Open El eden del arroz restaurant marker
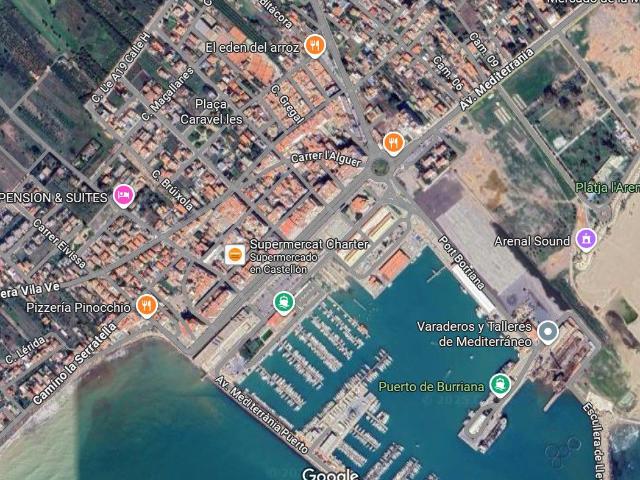640x480 pixels. click(315, 46)
